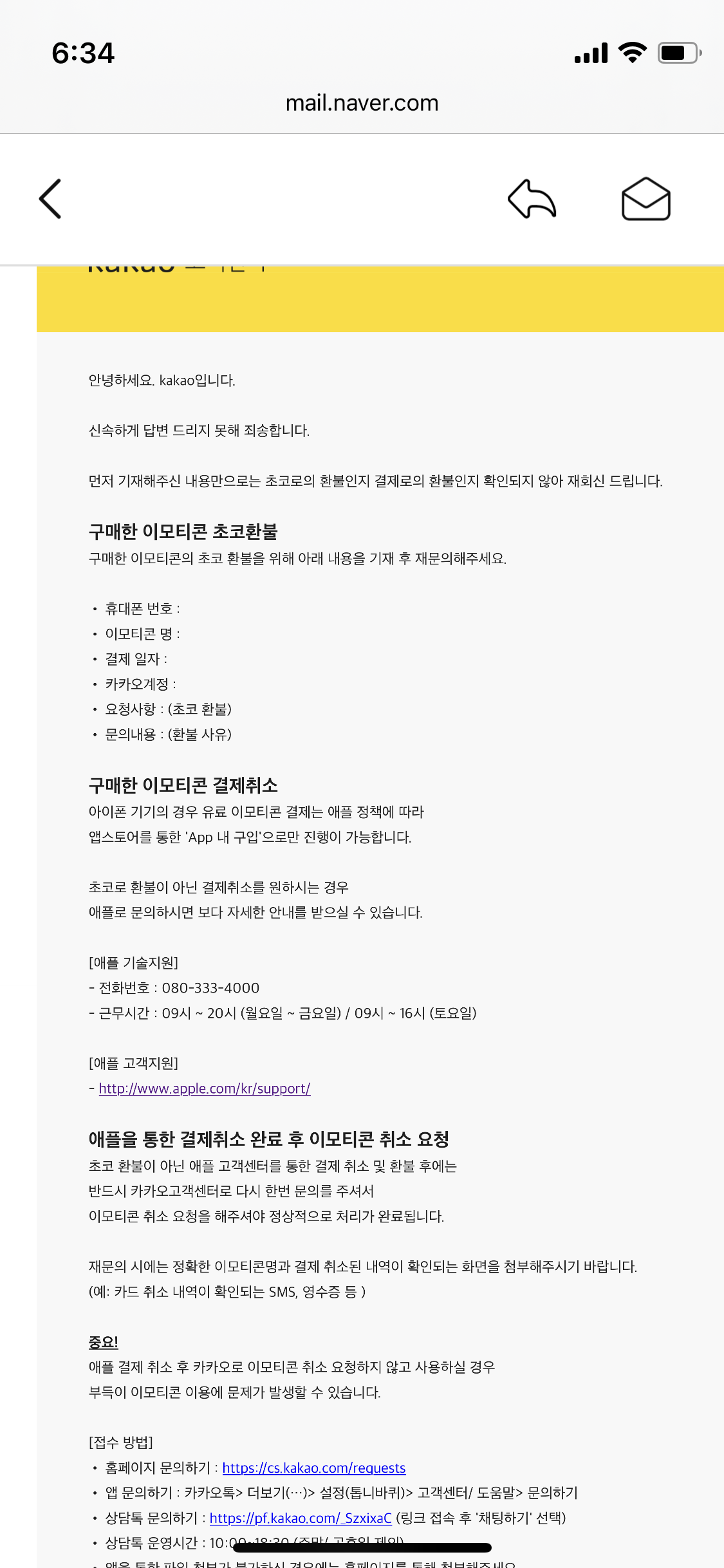The image size is (724, 1568).
Task: Mark the mail with the envelope icon
Action: pos(645,199)
